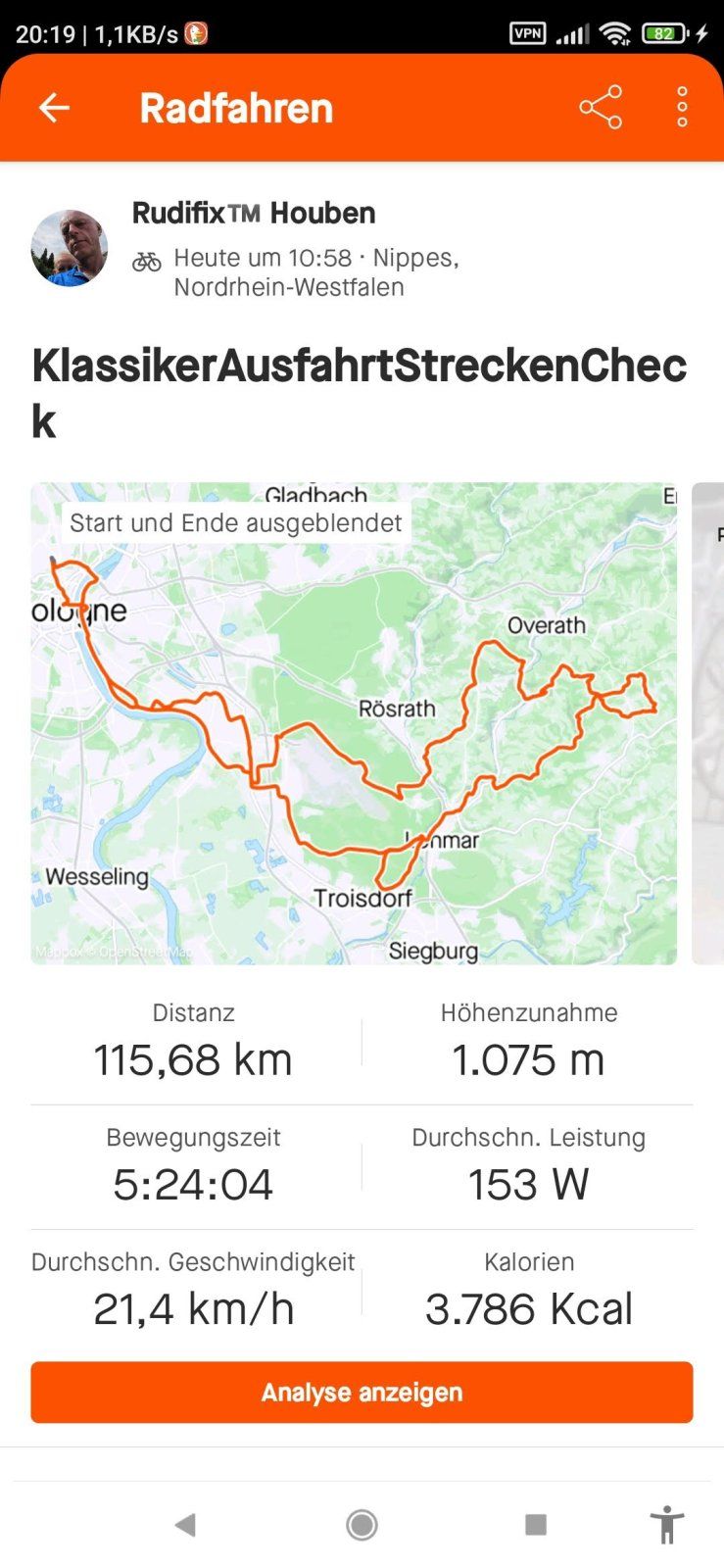Open recent apps via square button

tap(535, 1524)
